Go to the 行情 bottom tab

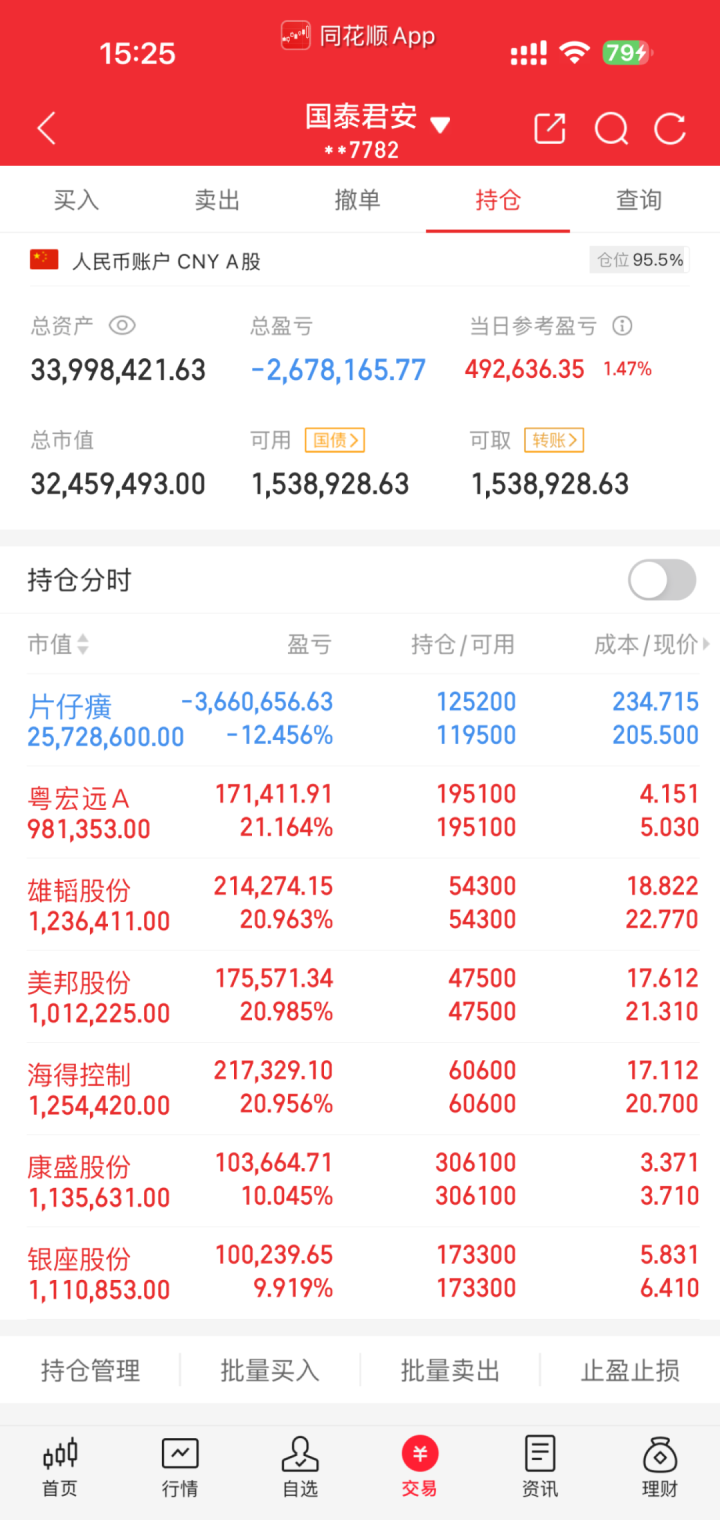180,1466
